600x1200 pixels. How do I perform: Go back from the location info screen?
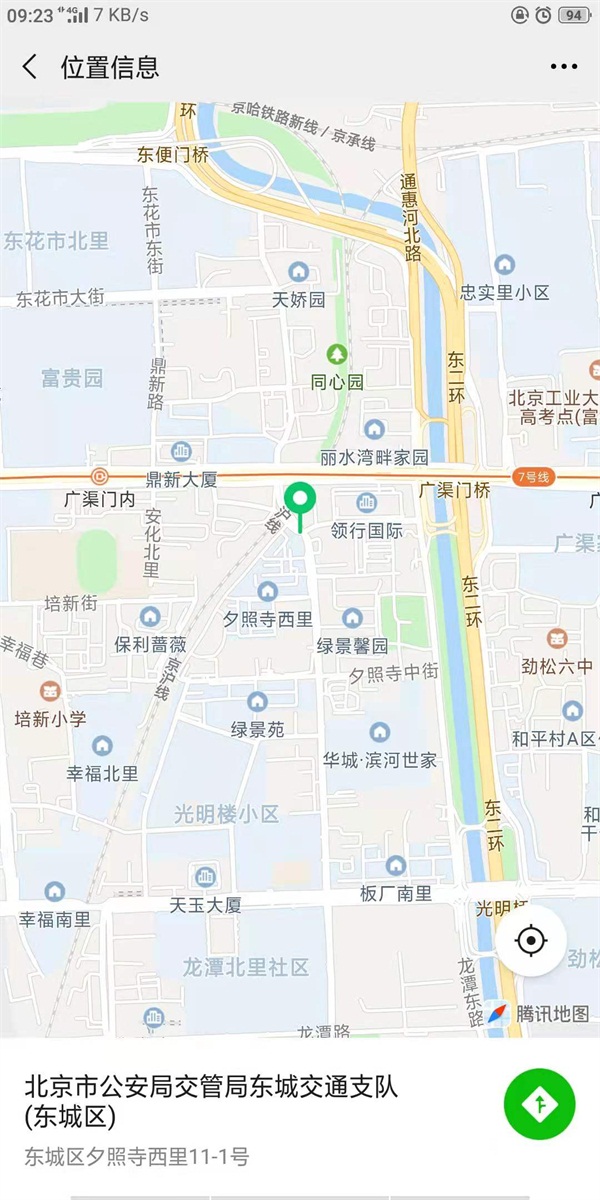(30, 67)
